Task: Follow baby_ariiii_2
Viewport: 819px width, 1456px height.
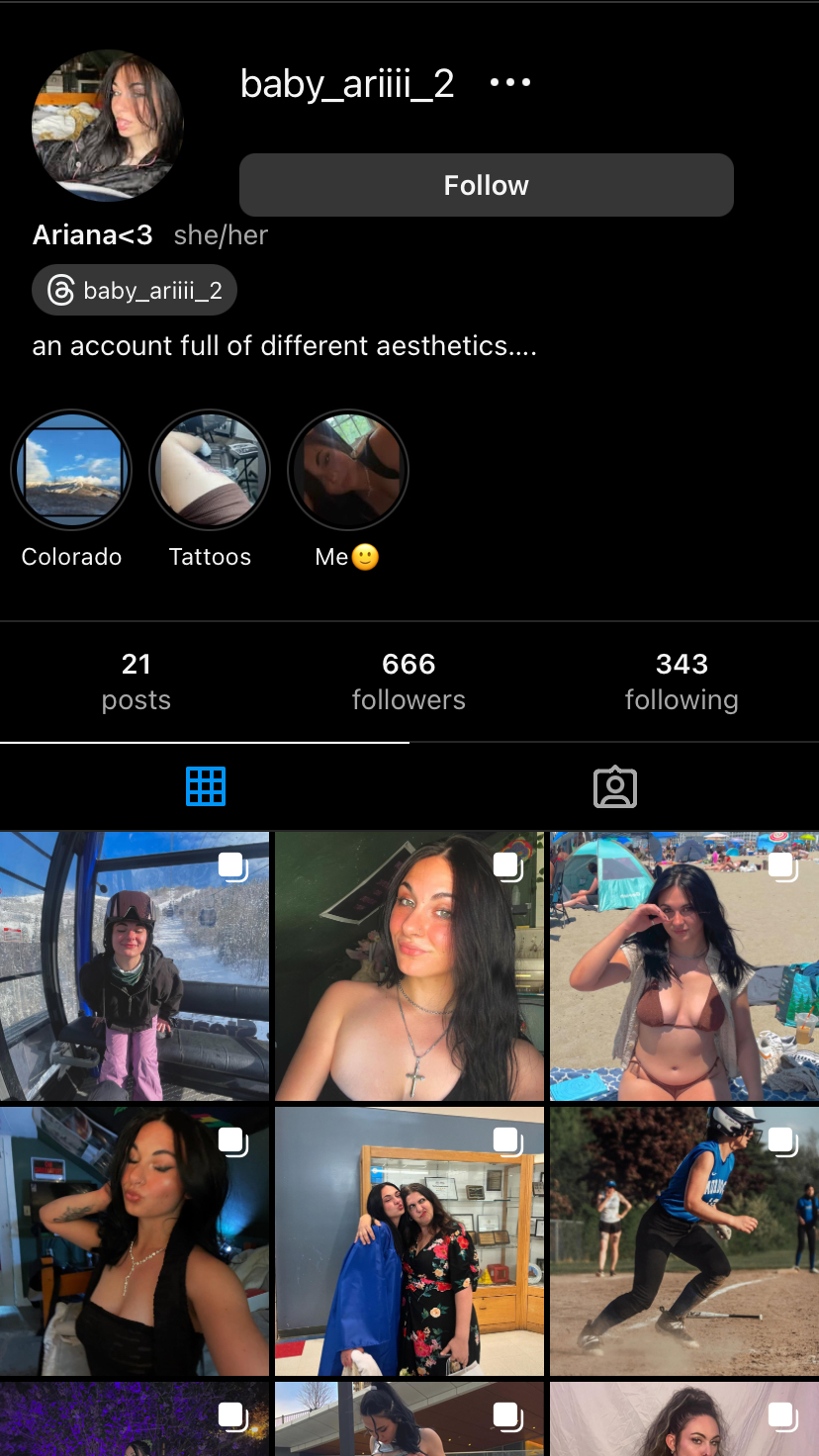Action: 487,185
